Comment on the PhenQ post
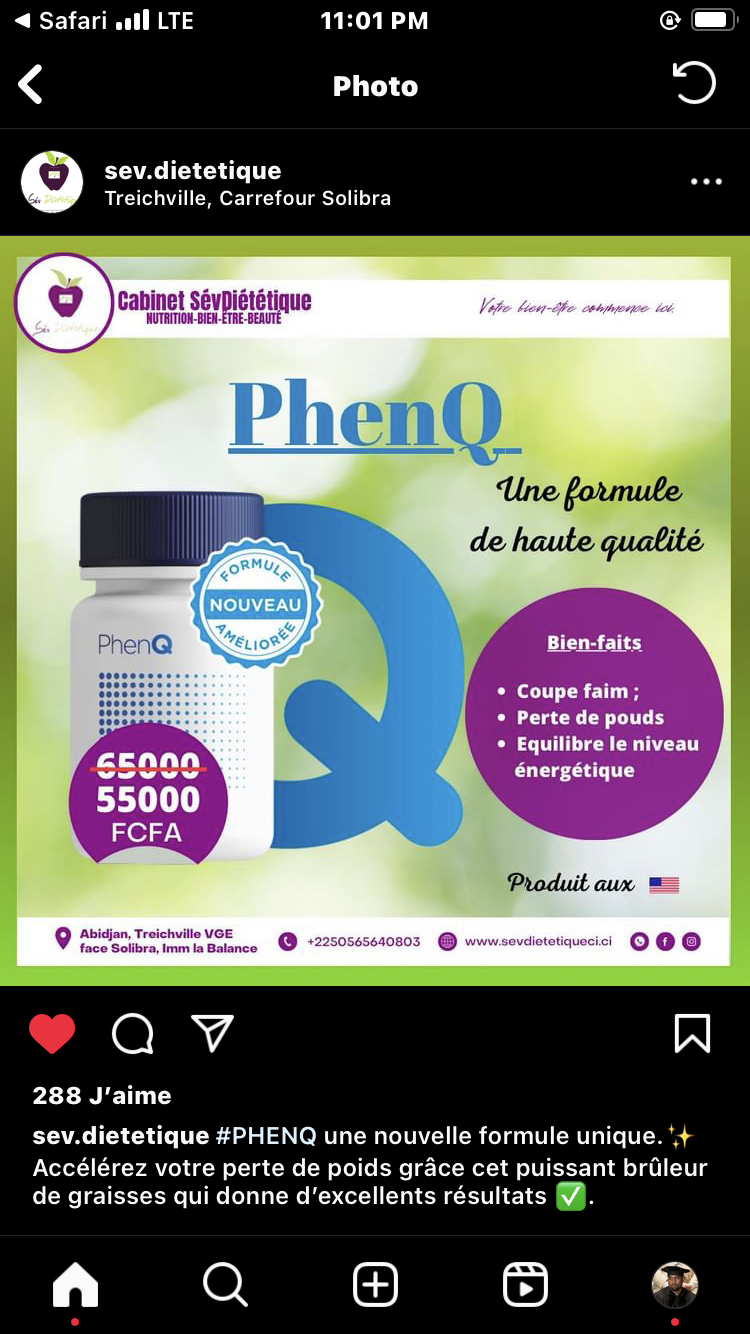 coord(132,1034)
